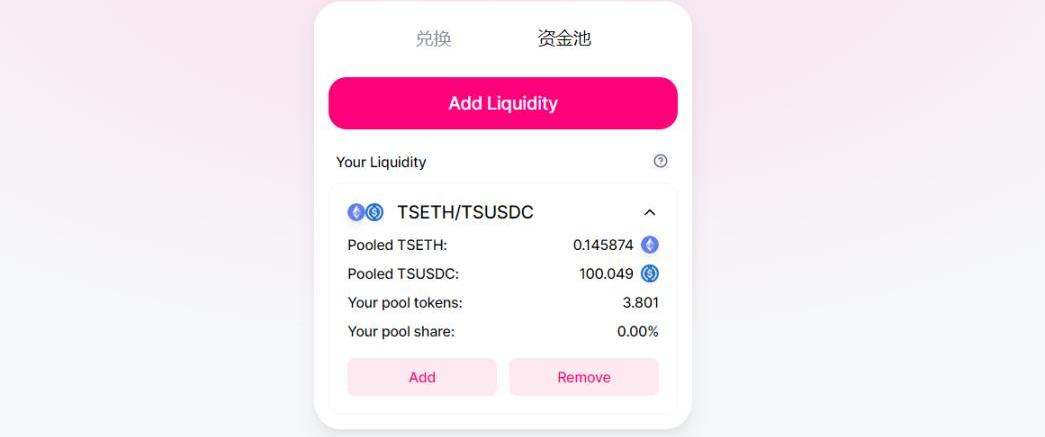Switch to the 兑换 tab
This screenshot has height=437, width=1045.
pos(433,39)
